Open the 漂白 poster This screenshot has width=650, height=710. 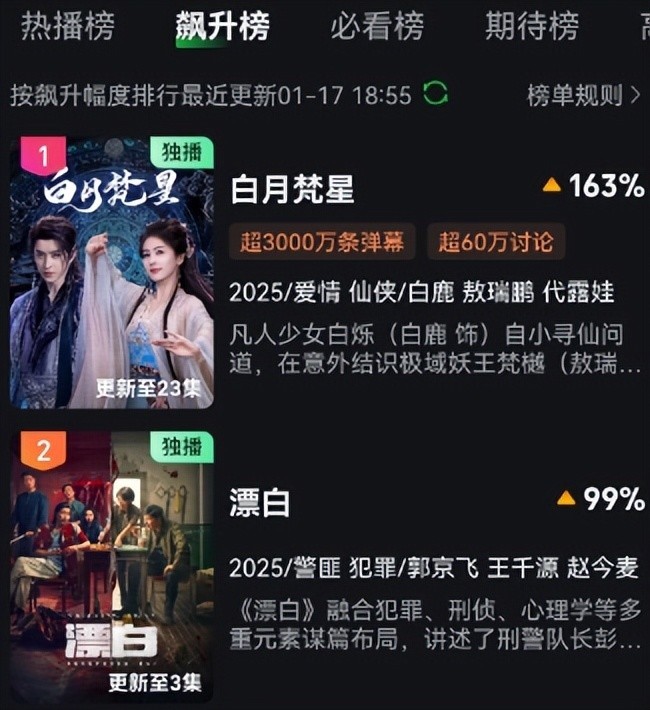coord(111,566)
